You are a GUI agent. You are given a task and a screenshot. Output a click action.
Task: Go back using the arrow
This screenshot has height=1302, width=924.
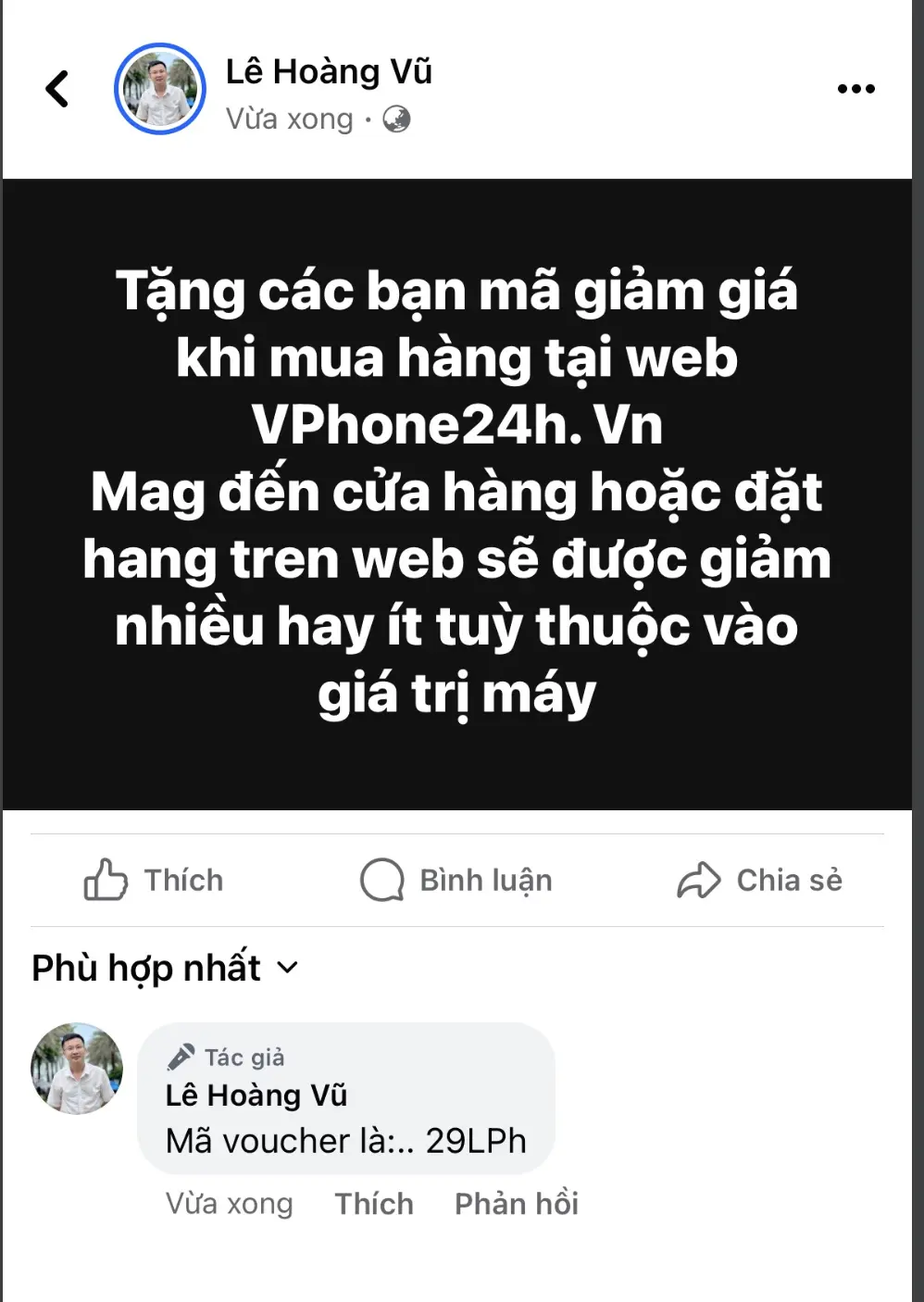pyautogui.click(x=57, y=89)
